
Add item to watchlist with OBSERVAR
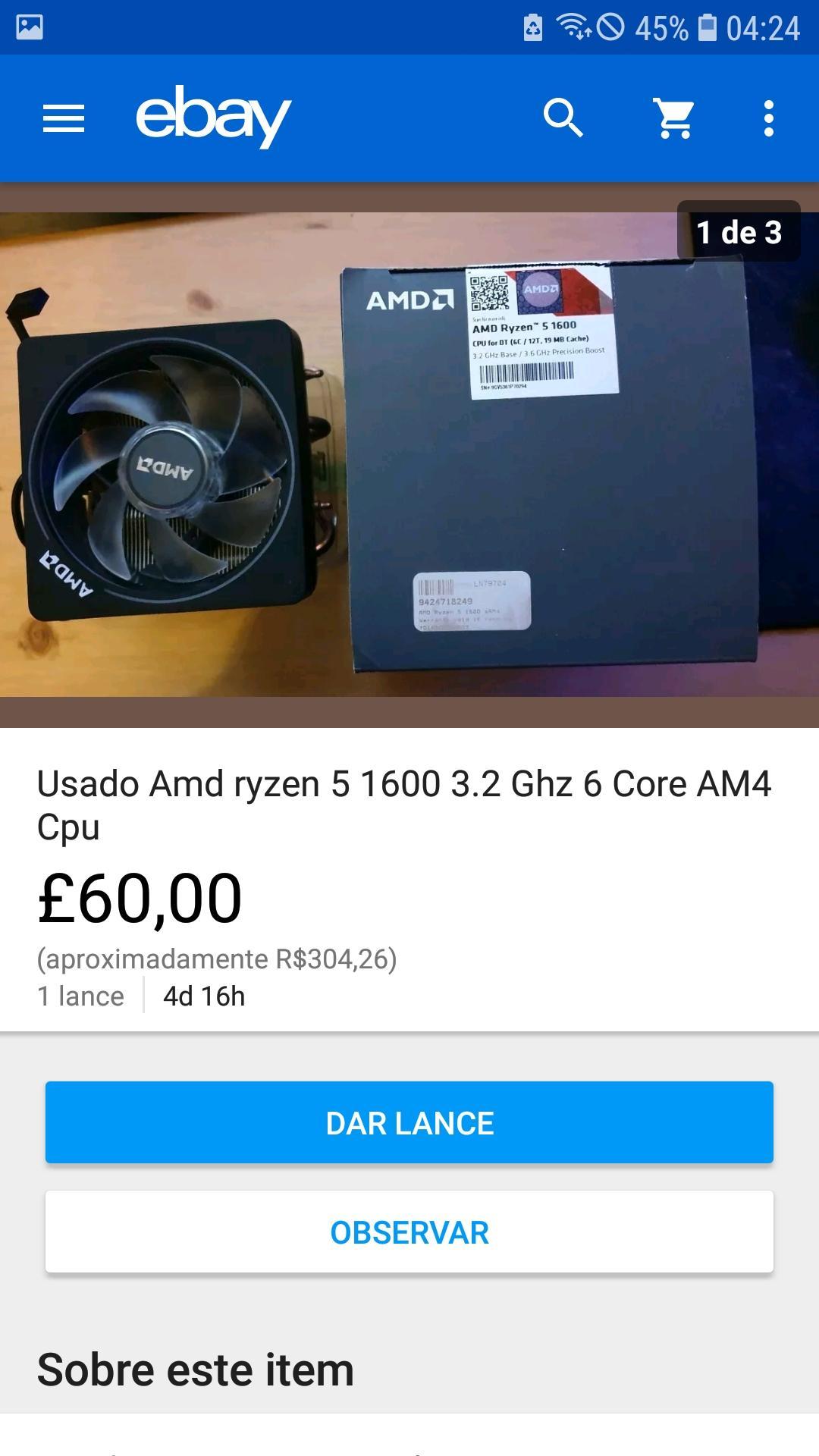(x=409, y=1232)
